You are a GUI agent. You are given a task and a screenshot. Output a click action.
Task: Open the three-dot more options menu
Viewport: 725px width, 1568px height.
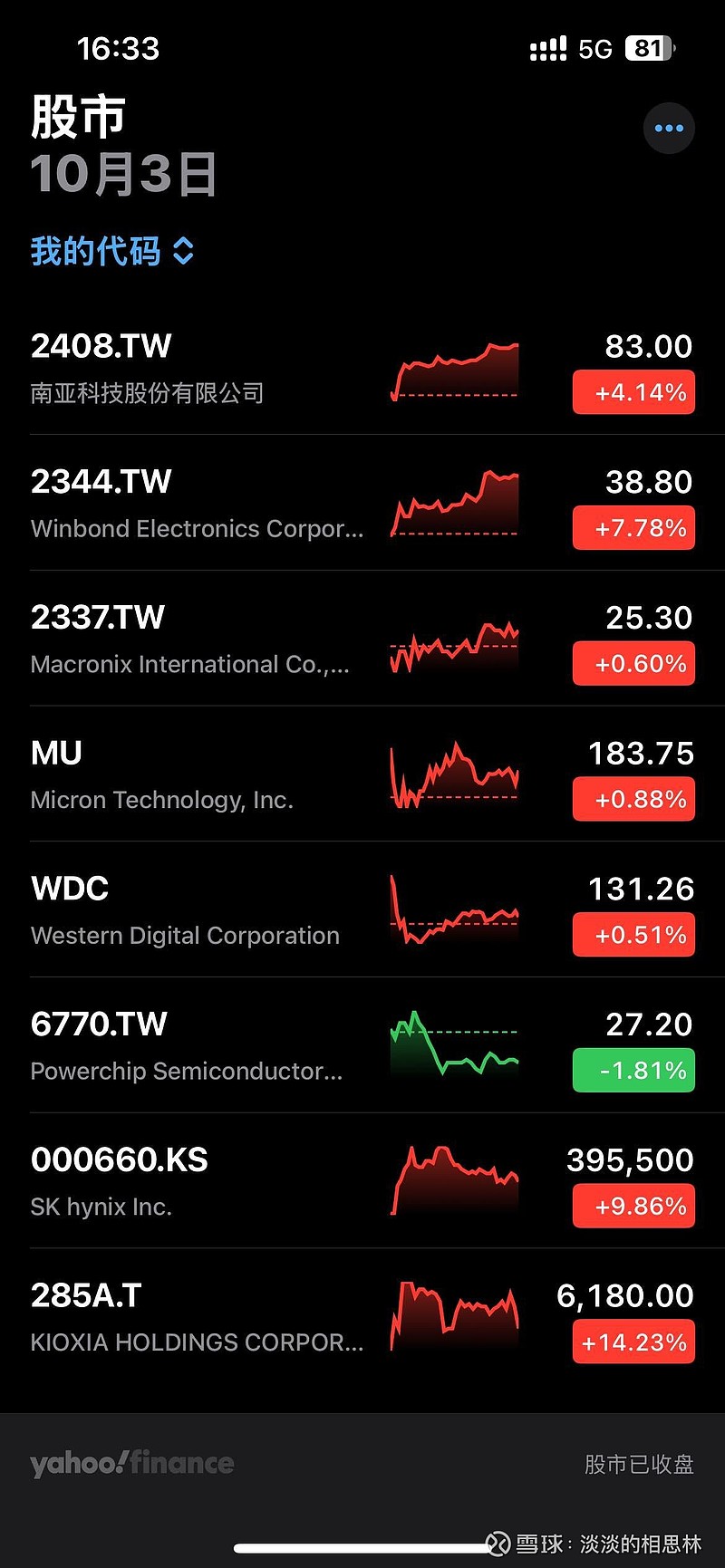[x=669, y=129]
